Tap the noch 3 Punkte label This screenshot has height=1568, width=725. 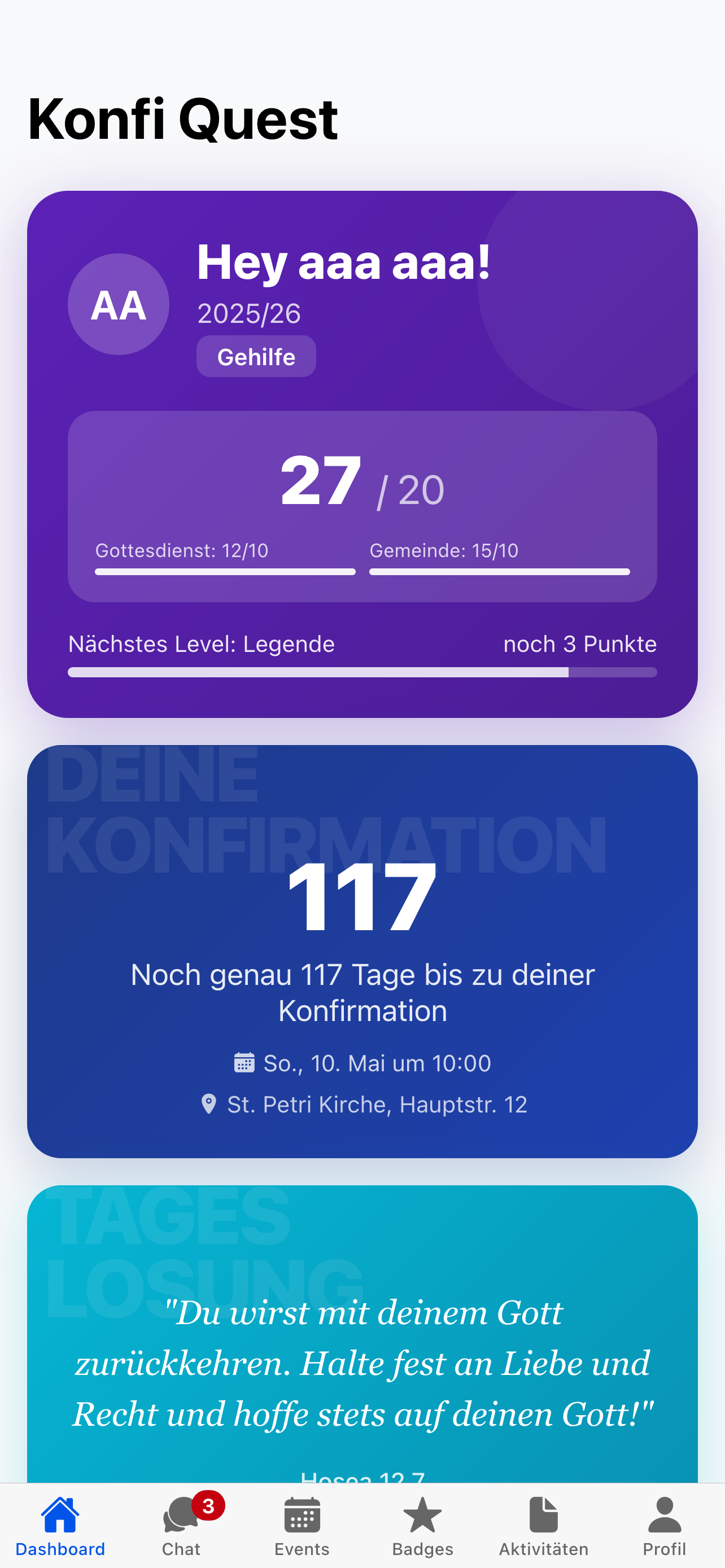pyautogui.click(x=579, y=643)
